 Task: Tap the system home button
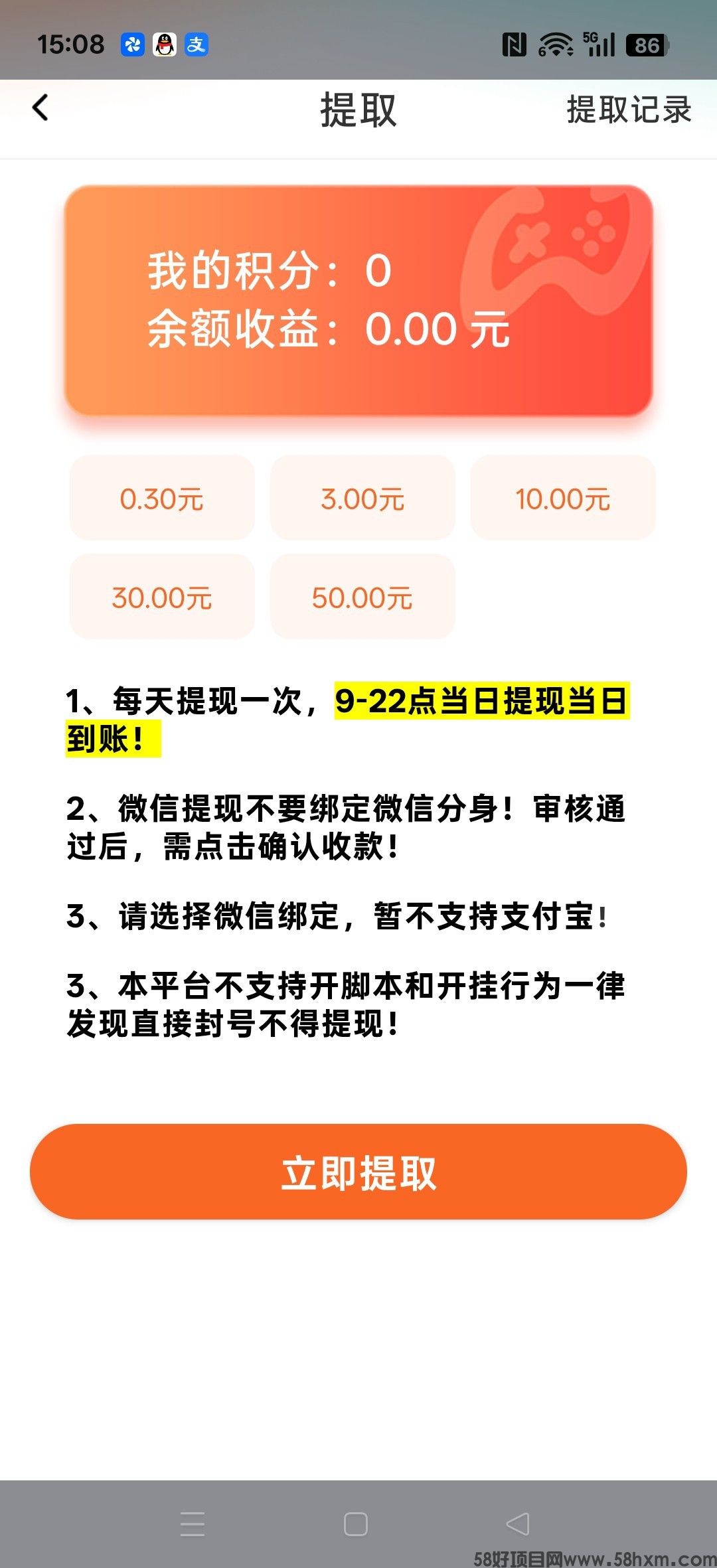(356, 1524)
